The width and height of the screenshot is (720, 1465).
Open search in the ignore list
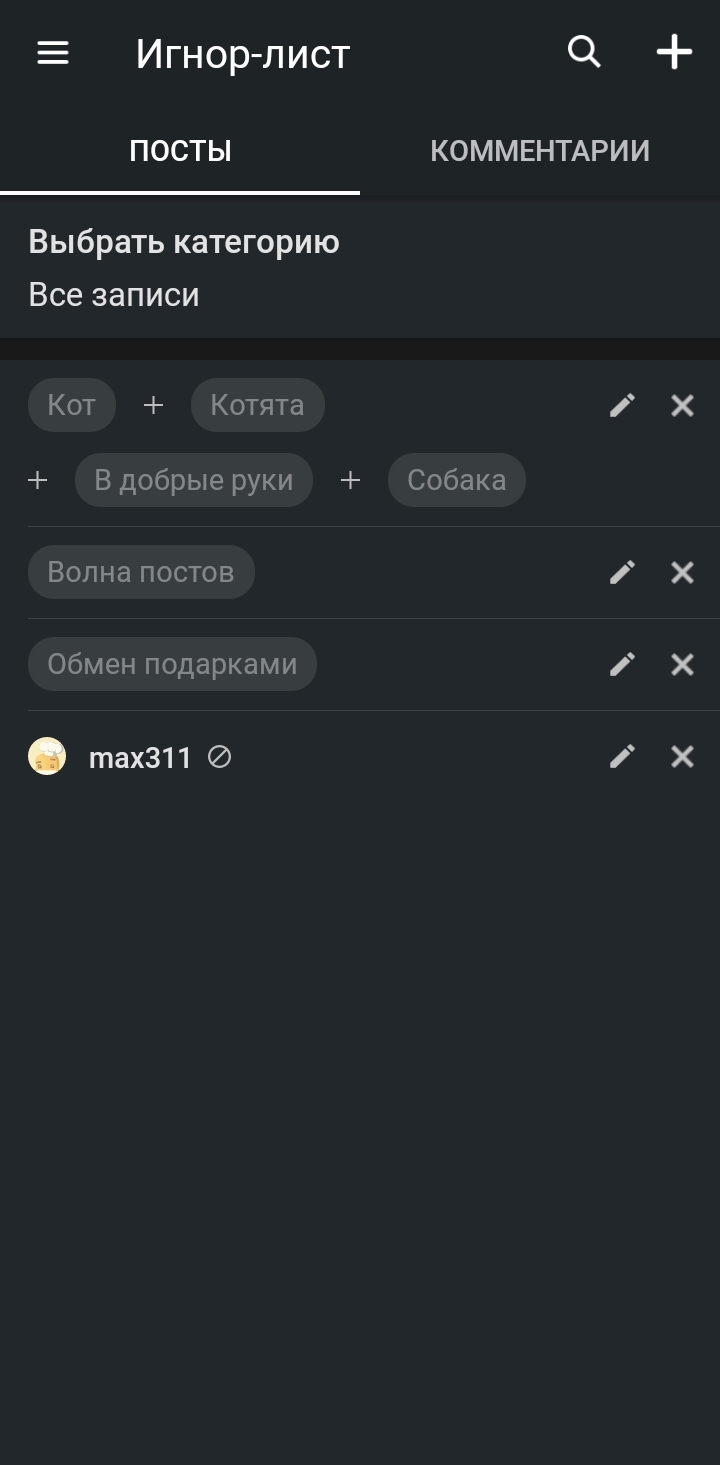[584, 52]
